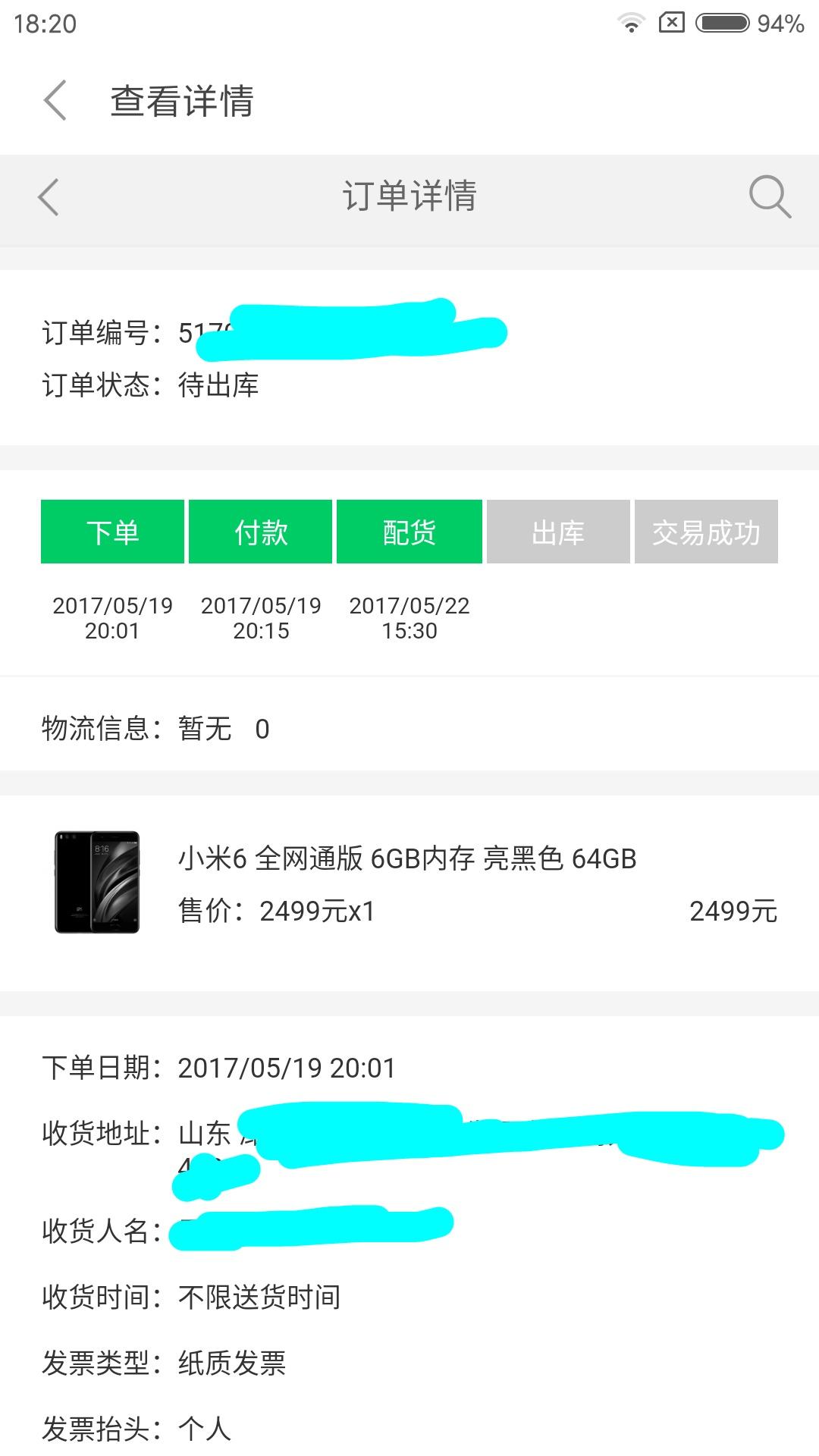Screen dimensions: 819x1456
Task: Open the 小米6 全网通版 product item
Action: pyautogui.click(x=408, y=883)
